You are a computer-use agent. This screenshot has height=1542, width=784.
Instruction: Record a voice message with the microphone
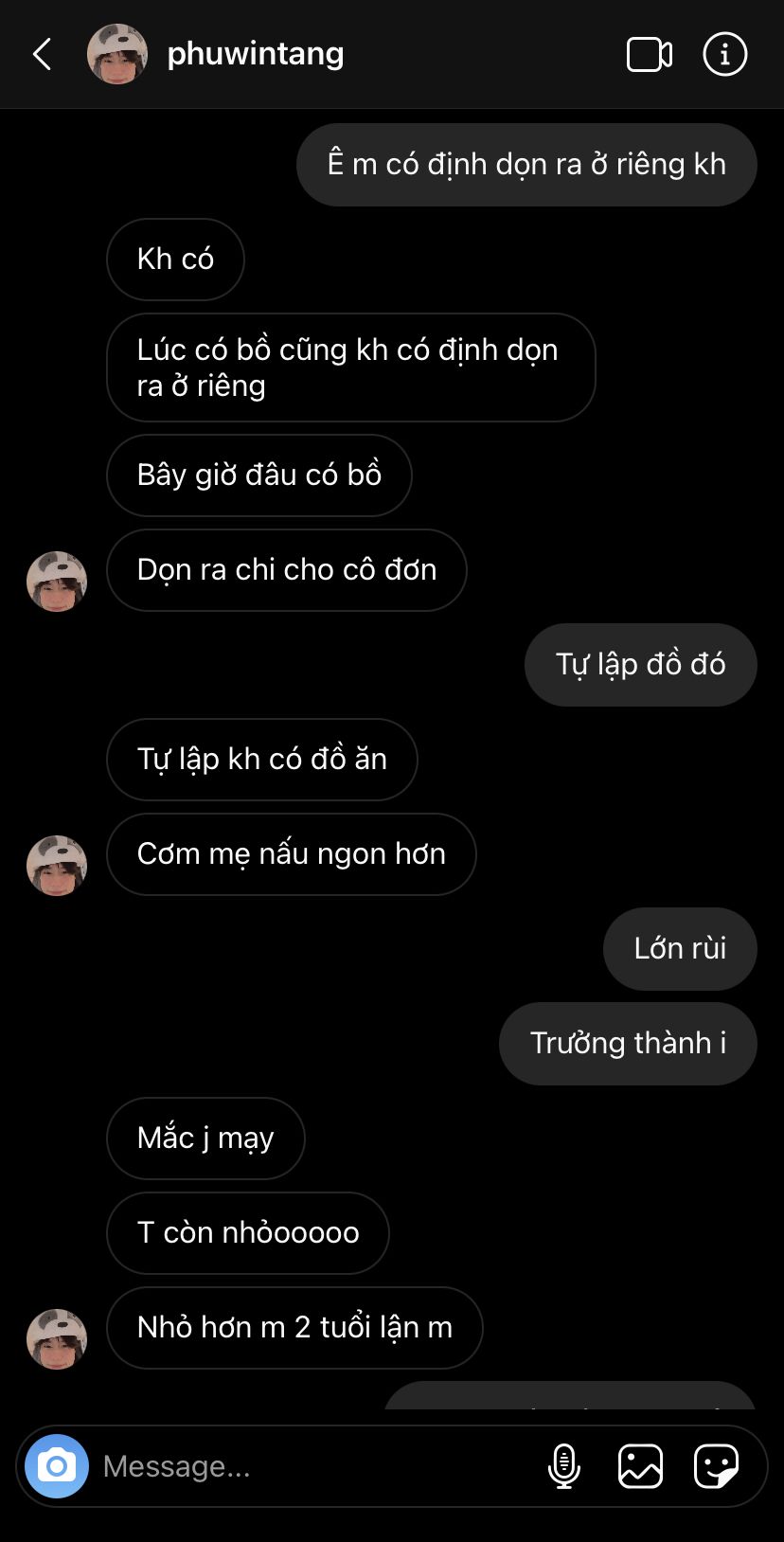pyautogui.click(x=564, y=1466)
